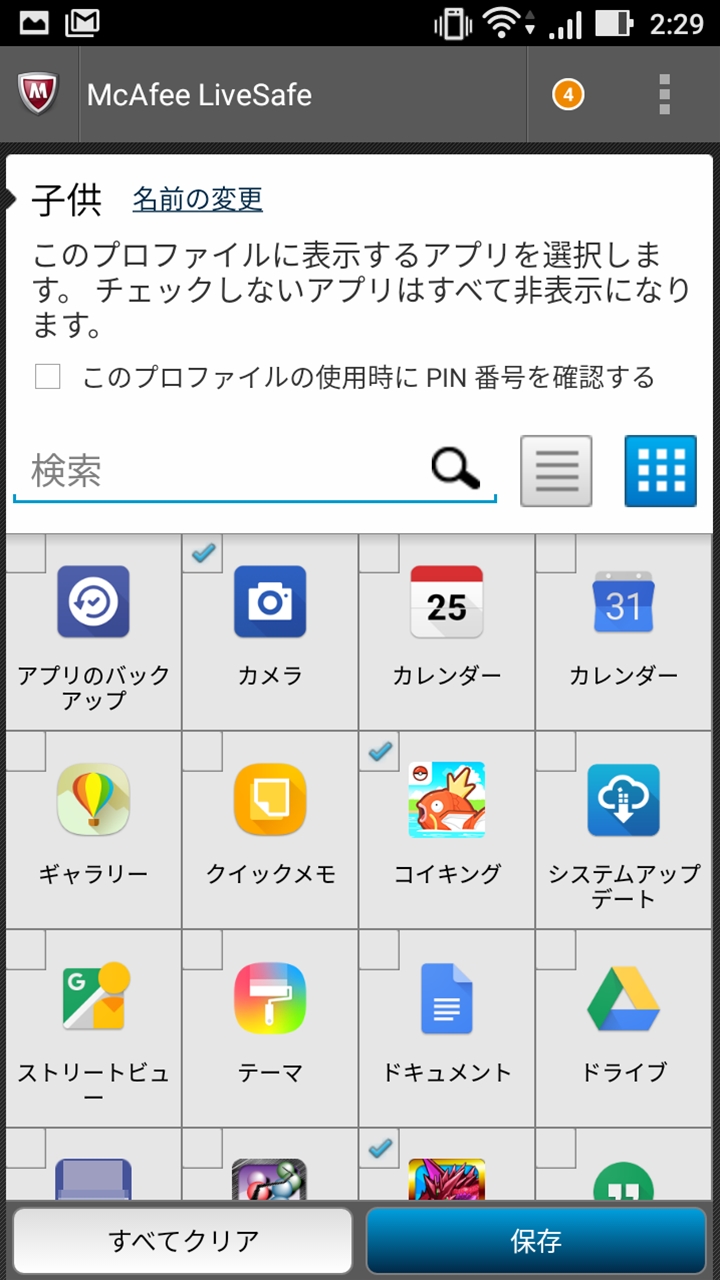This screenshot has width=720, height=1280.
Task: Tap the magnifier search icon
Action: [x=455, y=468]
